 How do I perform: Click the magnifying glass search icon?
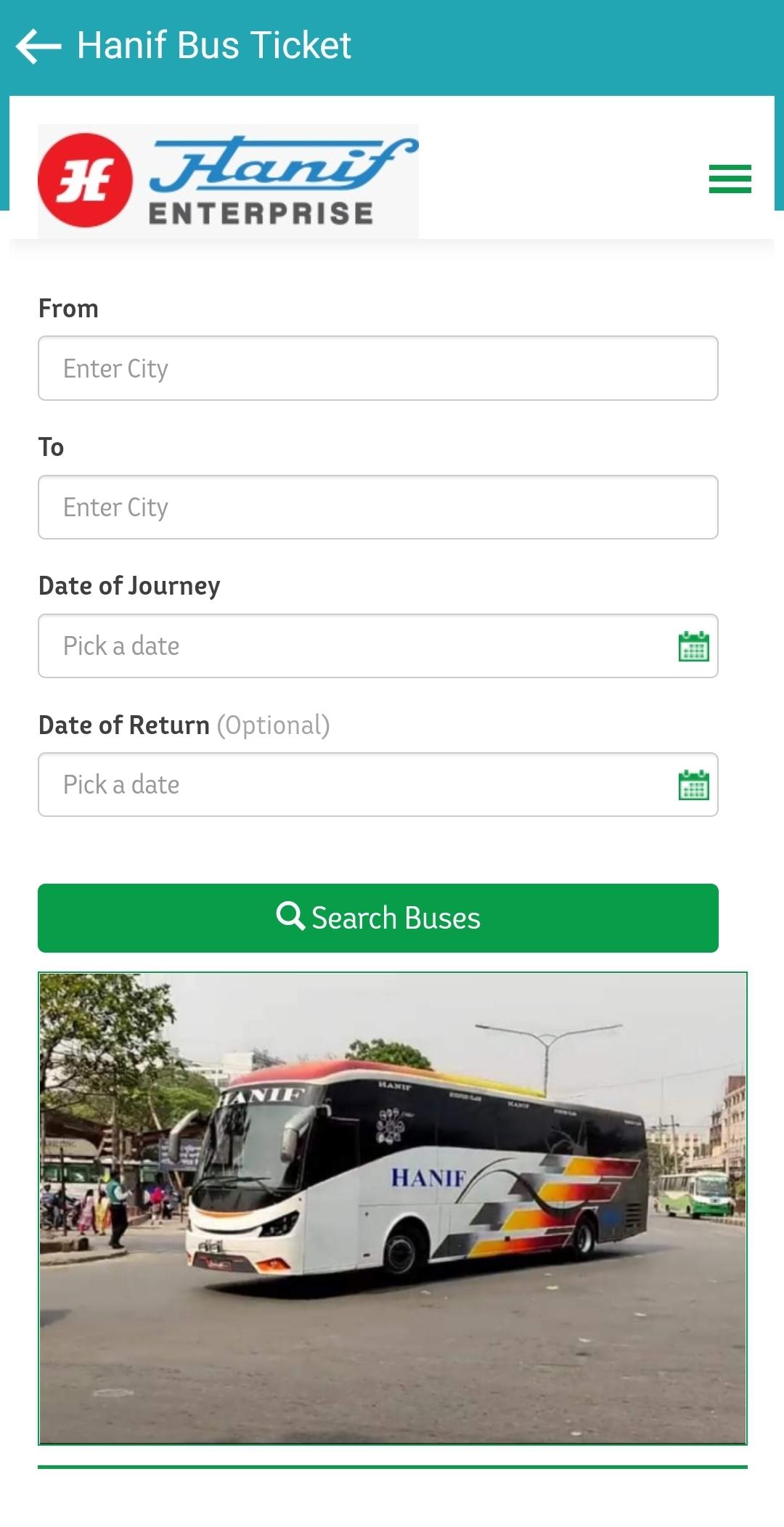[x=290, y=917]
